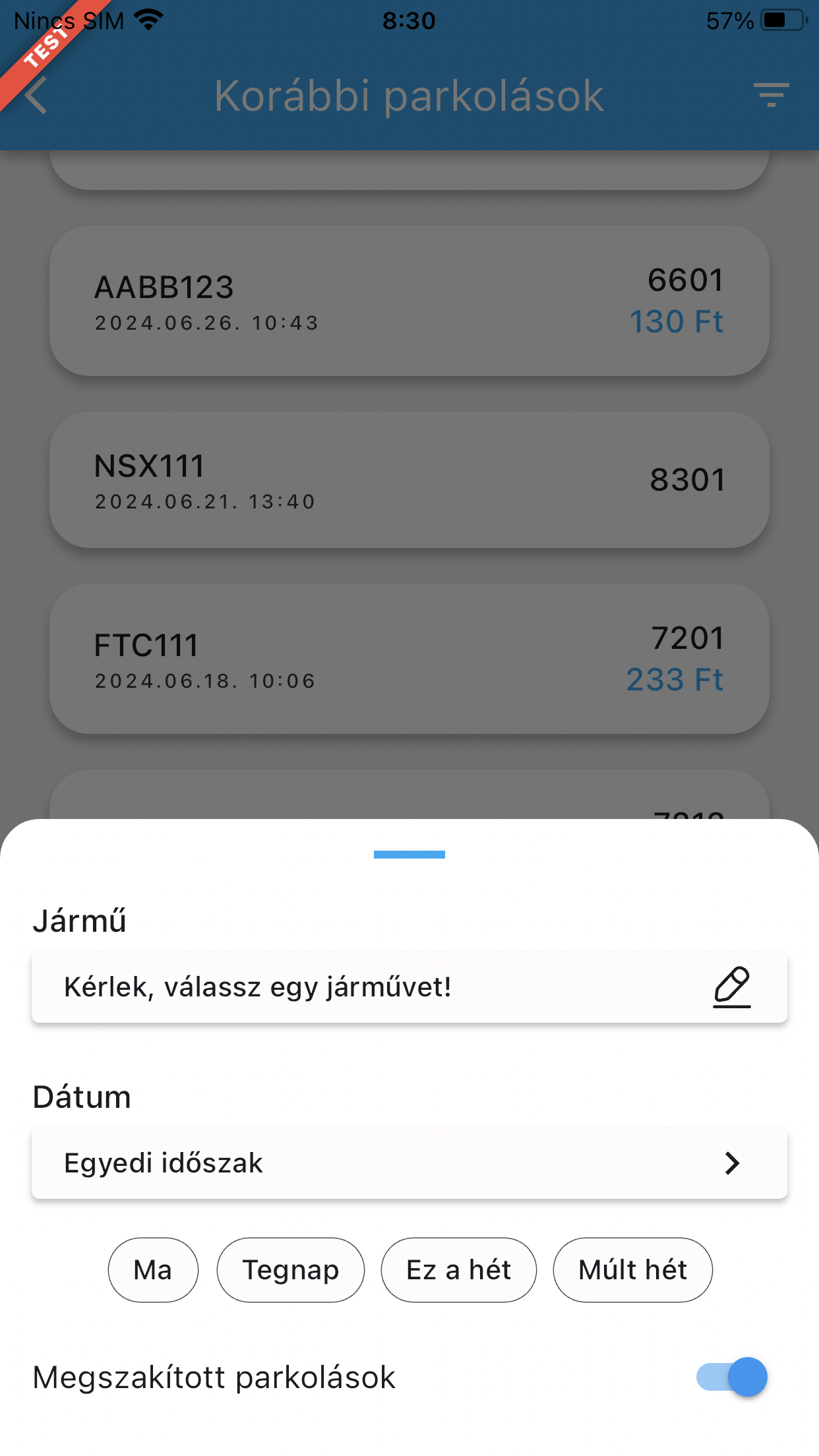Open the AABB123 parking entry

tap(409, 301)
